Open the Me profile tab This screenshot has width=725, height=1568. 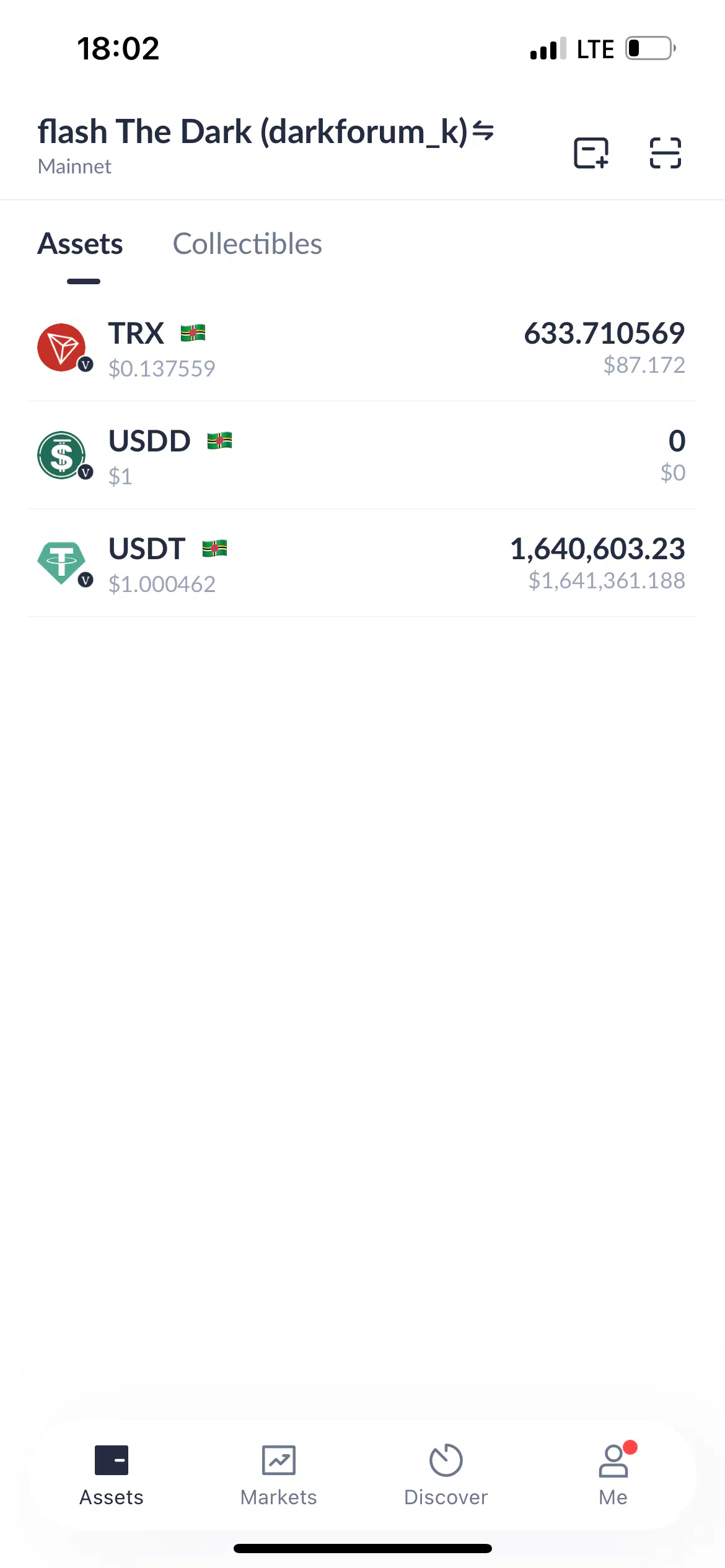[x=613, y=1475]
